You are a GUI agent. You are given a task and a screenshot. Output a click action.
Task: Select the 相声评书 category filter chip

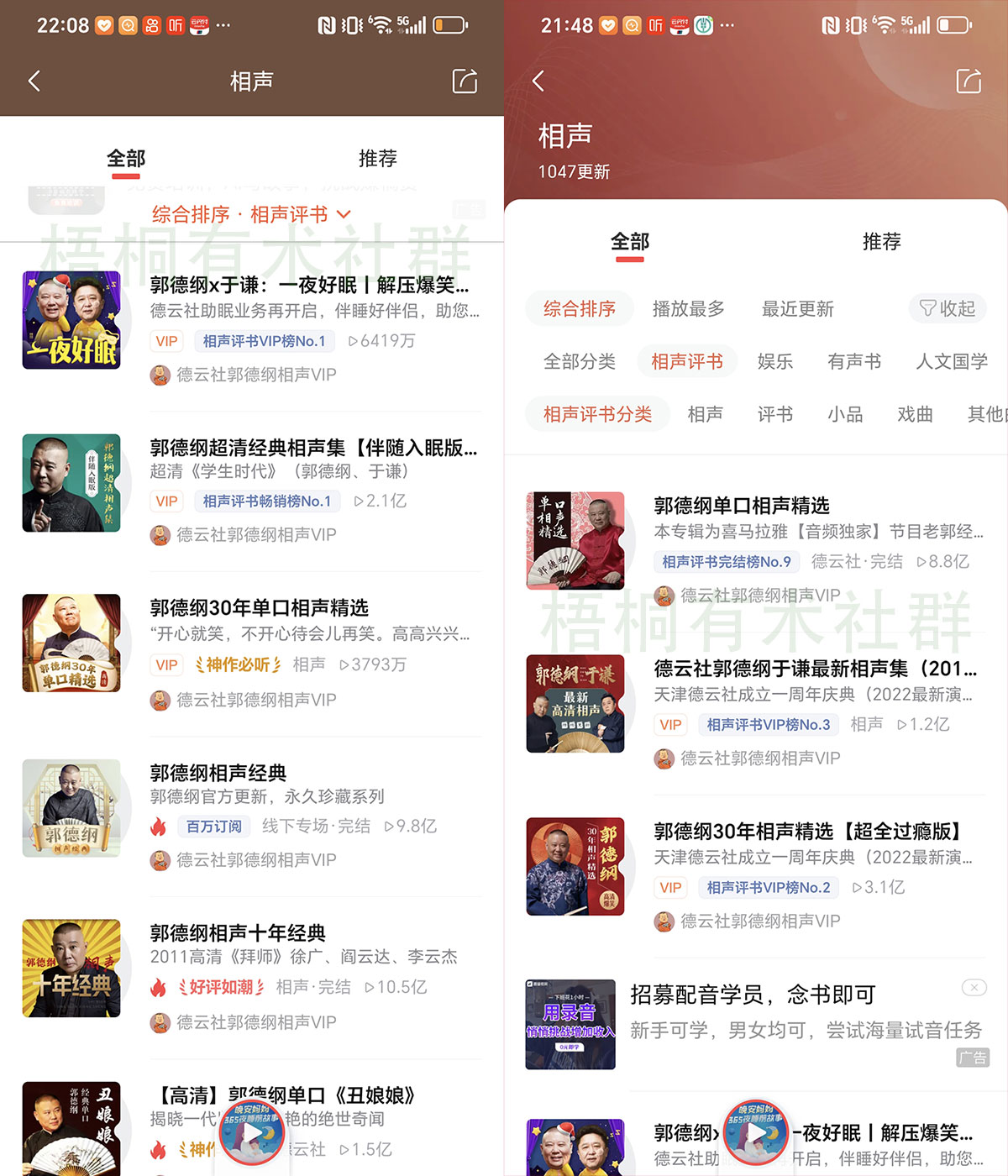687,361
